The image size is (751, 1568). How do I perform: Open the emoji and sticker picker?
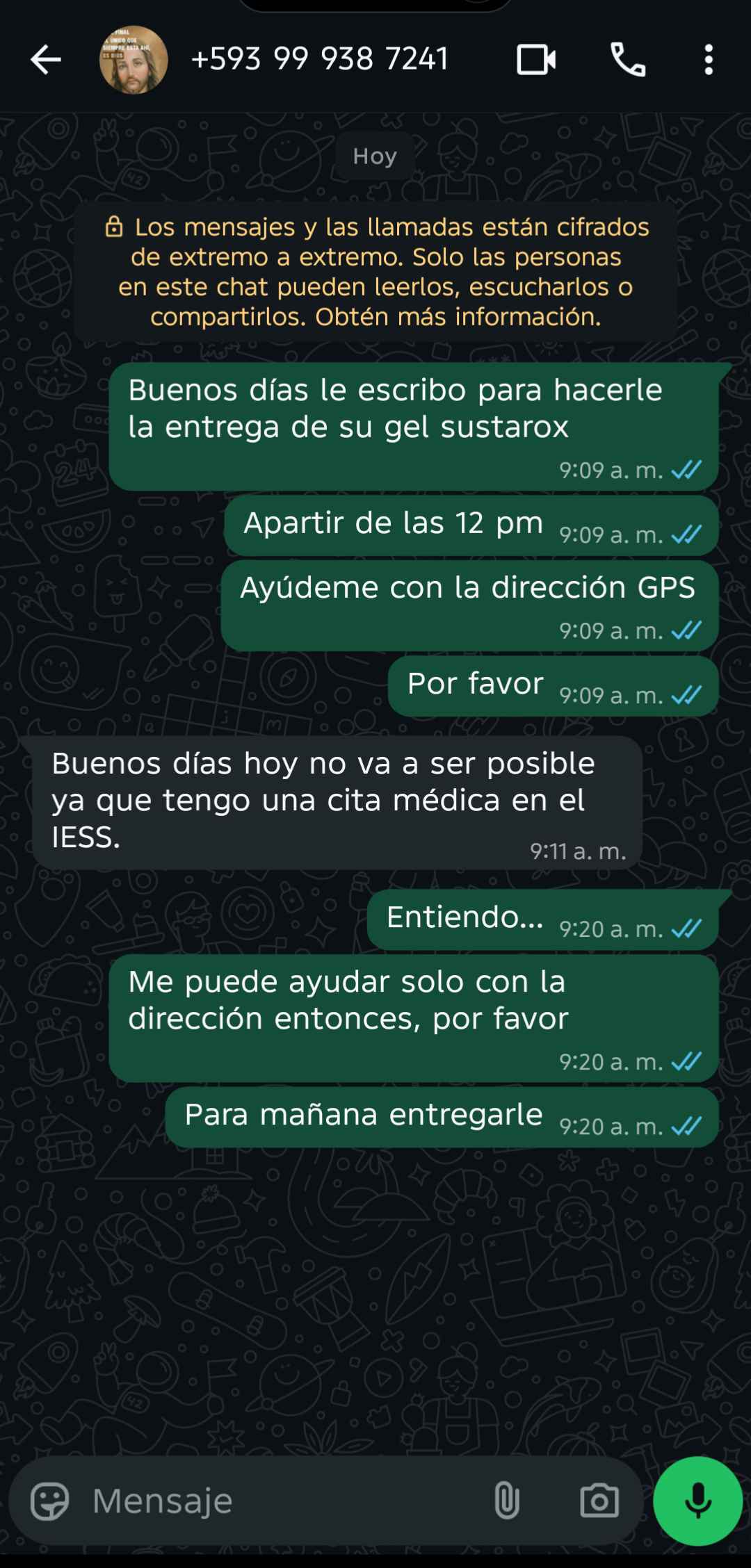[x=49, y=1501]
